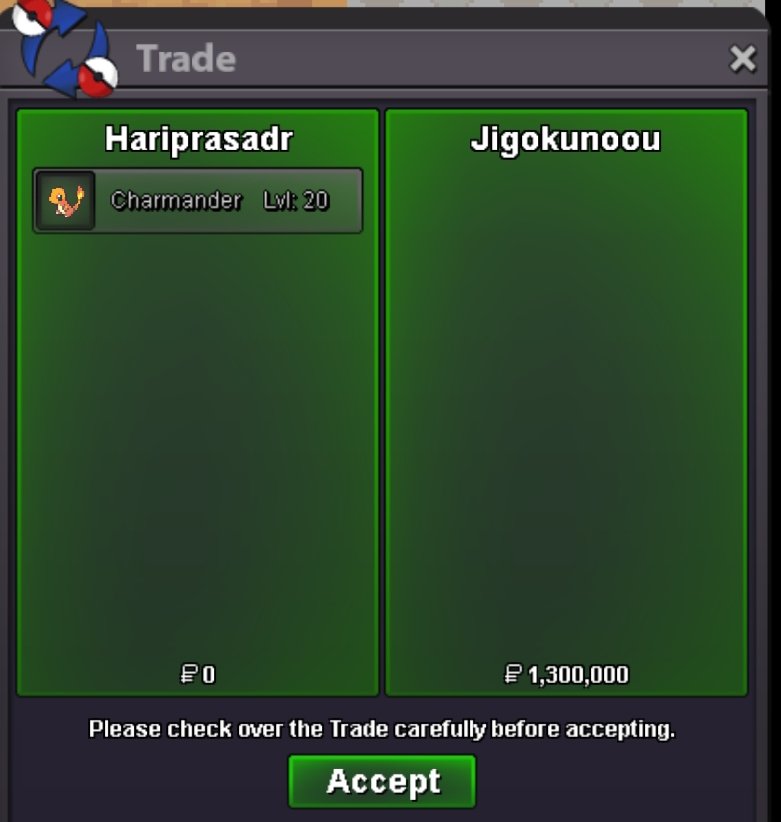Close the Trade dialog
This screenshot has height=822, width=781.
(742, 60)
